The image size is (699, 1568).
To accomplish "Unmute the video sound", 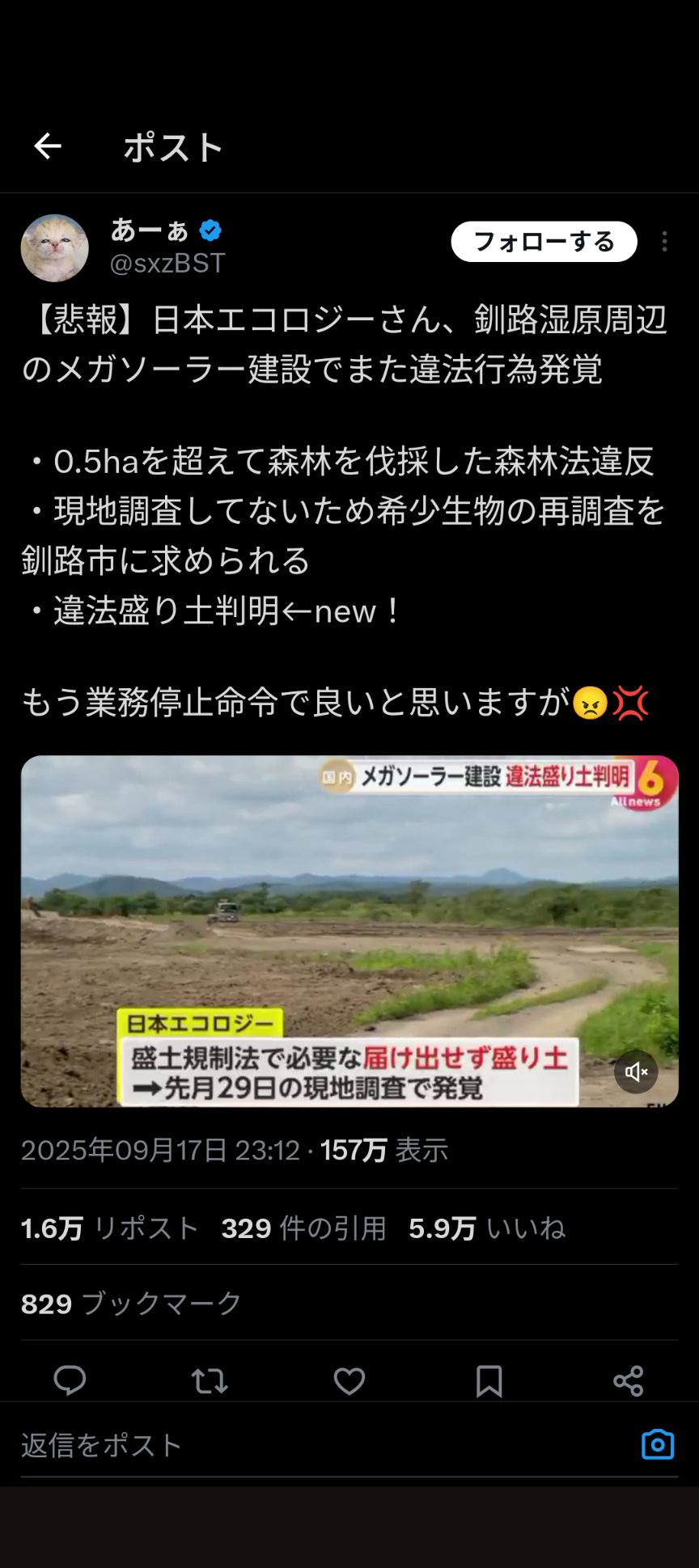I will click(636, 1071).
